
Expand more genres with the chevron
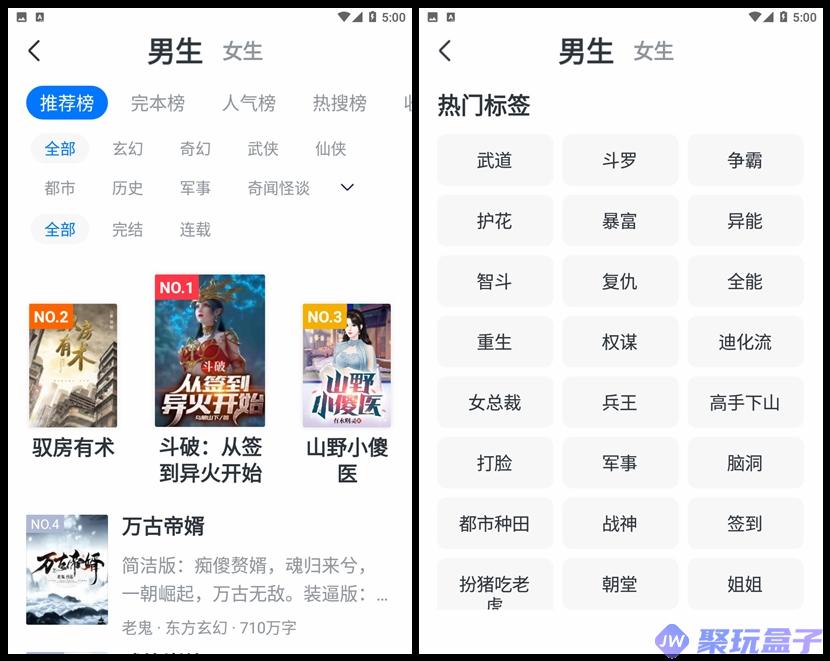[x=347, y=188]
